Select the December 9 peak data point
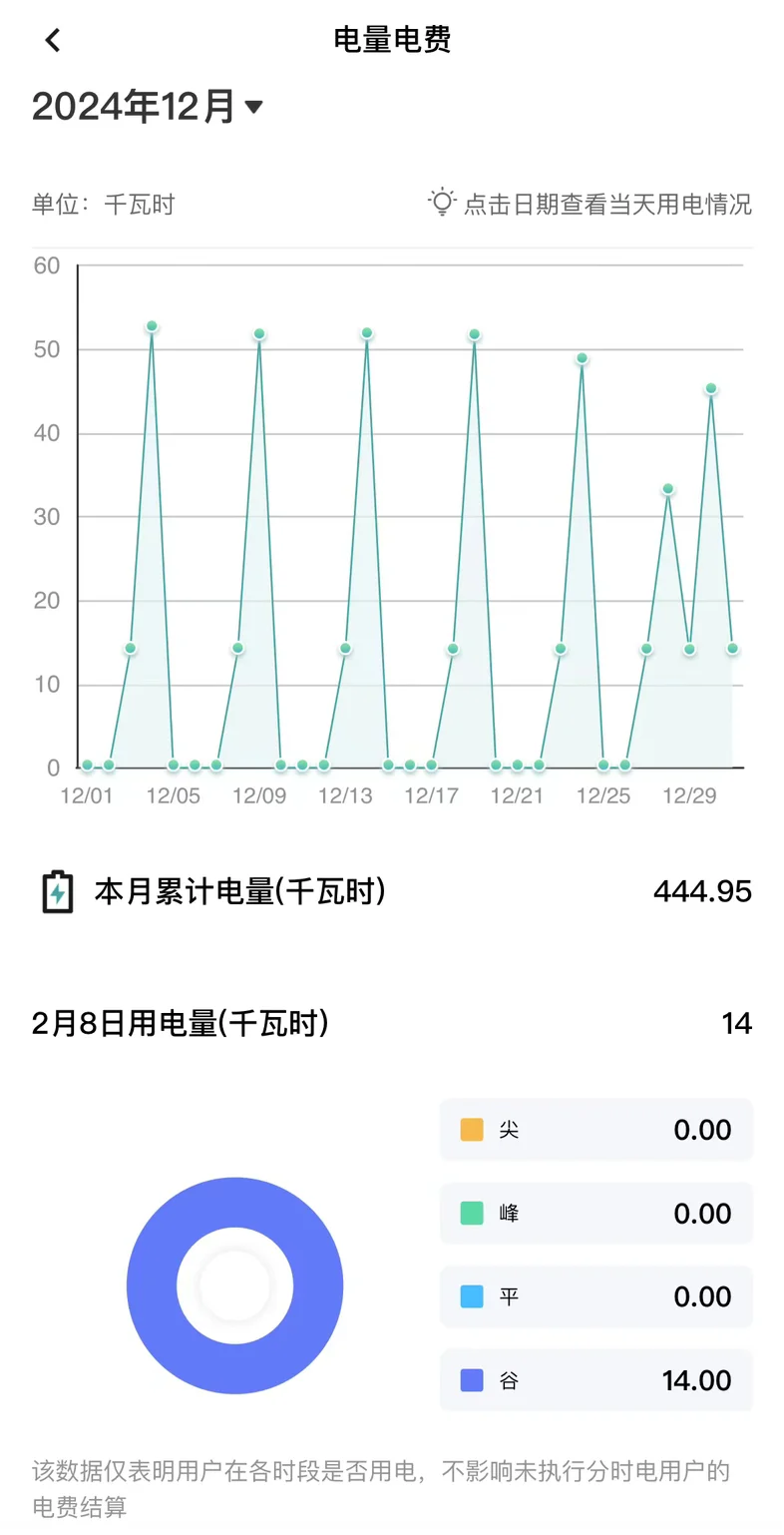784x1535 pixels. tap(259, 333)
